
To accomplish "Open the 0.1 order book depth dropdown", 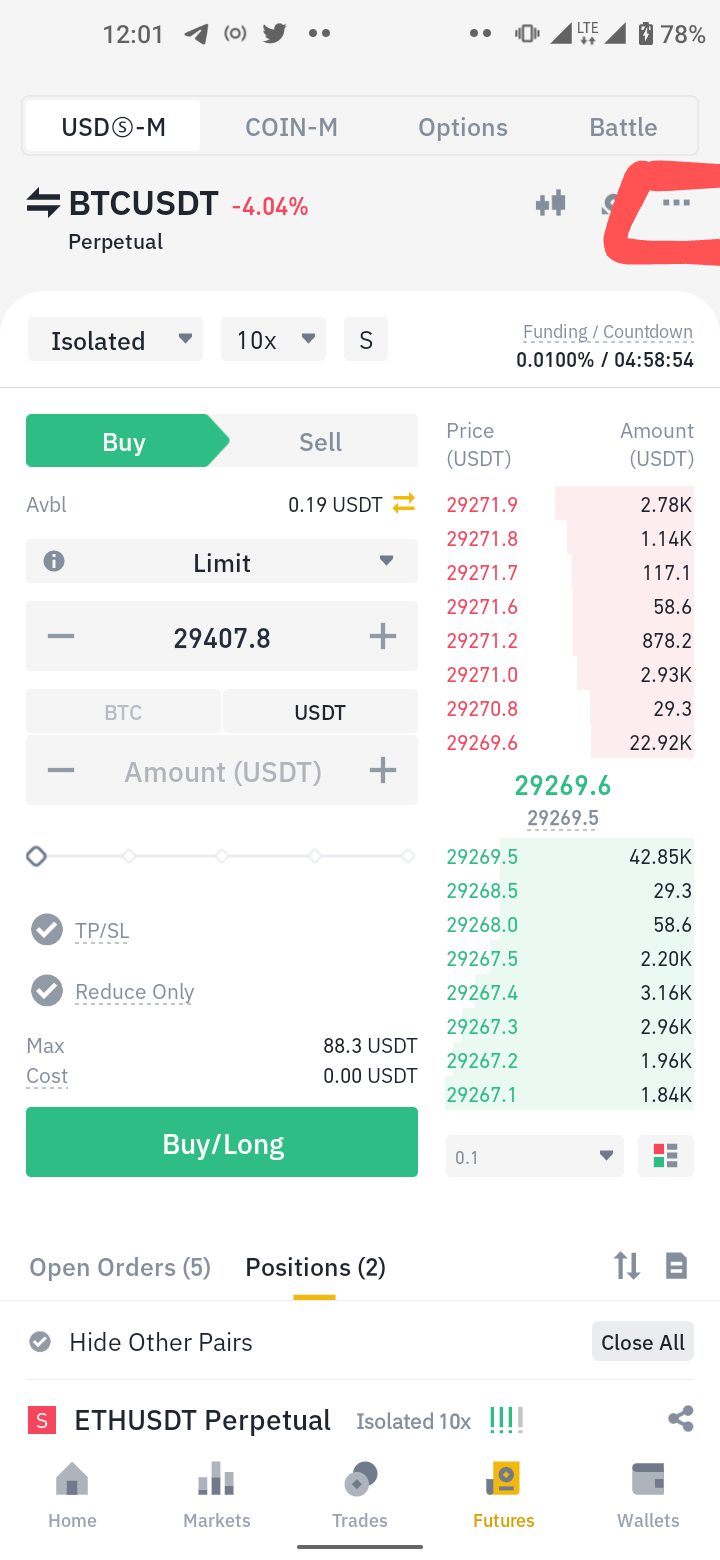I will click(x=534, y=1156).
